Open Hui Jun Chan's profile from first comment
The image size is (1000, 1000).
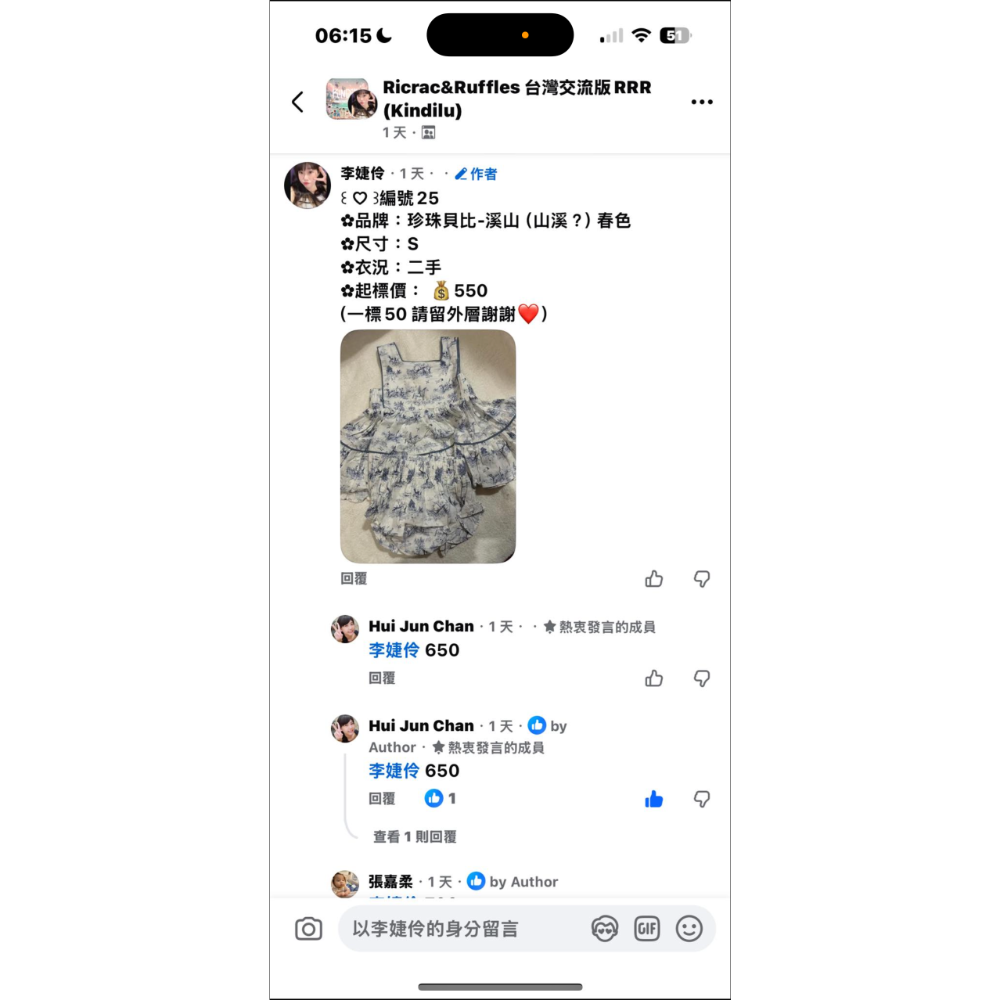421,627
